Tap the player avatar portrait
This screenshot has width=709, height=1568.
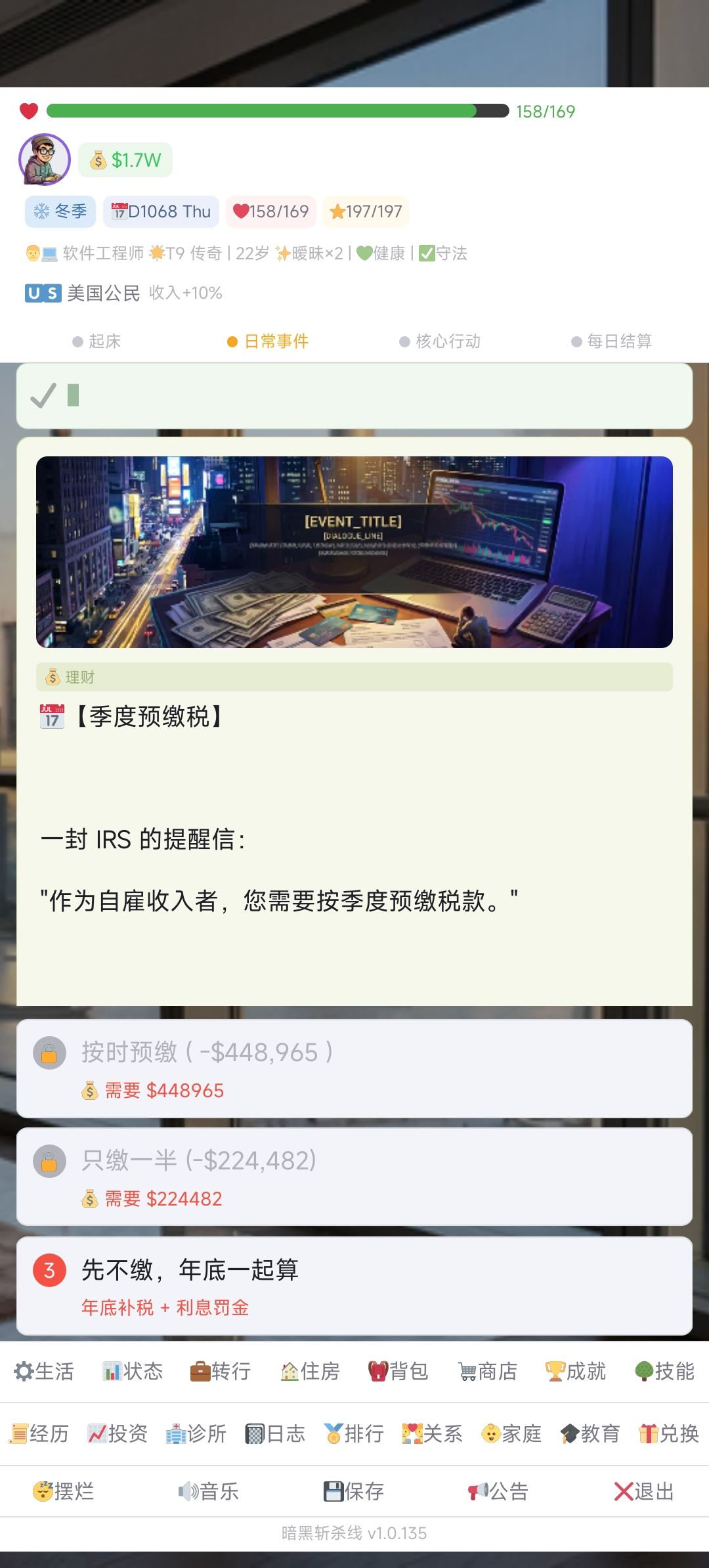45,160
